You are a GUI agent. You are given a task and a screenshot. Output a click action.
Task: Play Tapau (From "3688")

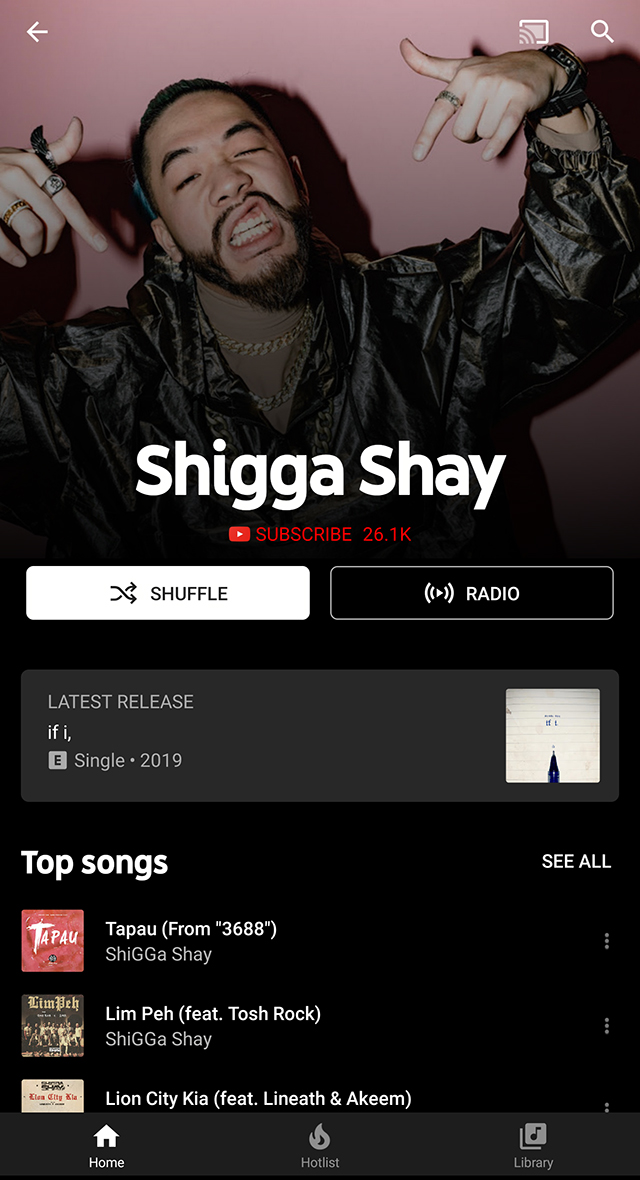tap(310, 941)
